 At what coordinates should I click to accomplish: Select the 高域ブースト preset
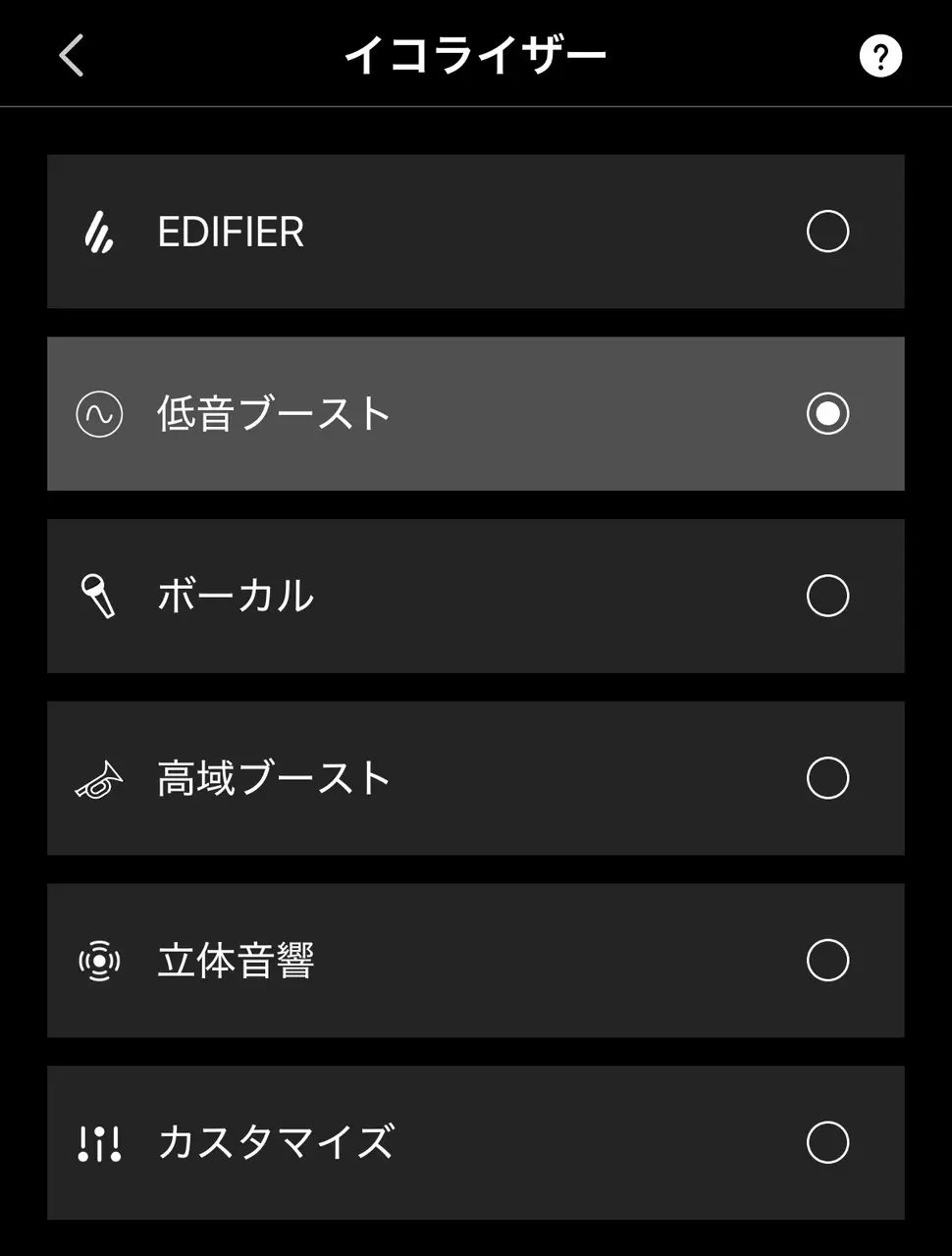point(826,778)
